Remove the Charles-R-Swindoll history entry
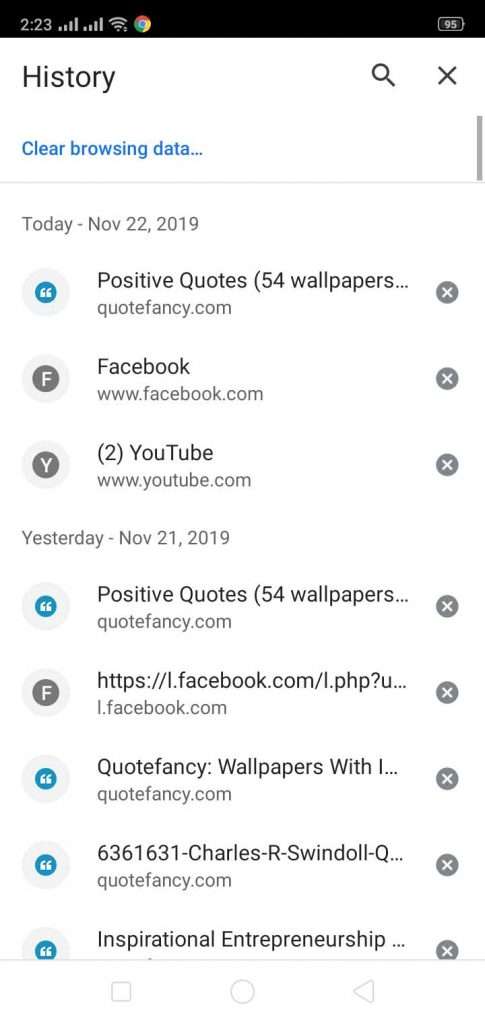Image resolution: width=485 pixels, height=1024 pixels. tap(446, 865)
